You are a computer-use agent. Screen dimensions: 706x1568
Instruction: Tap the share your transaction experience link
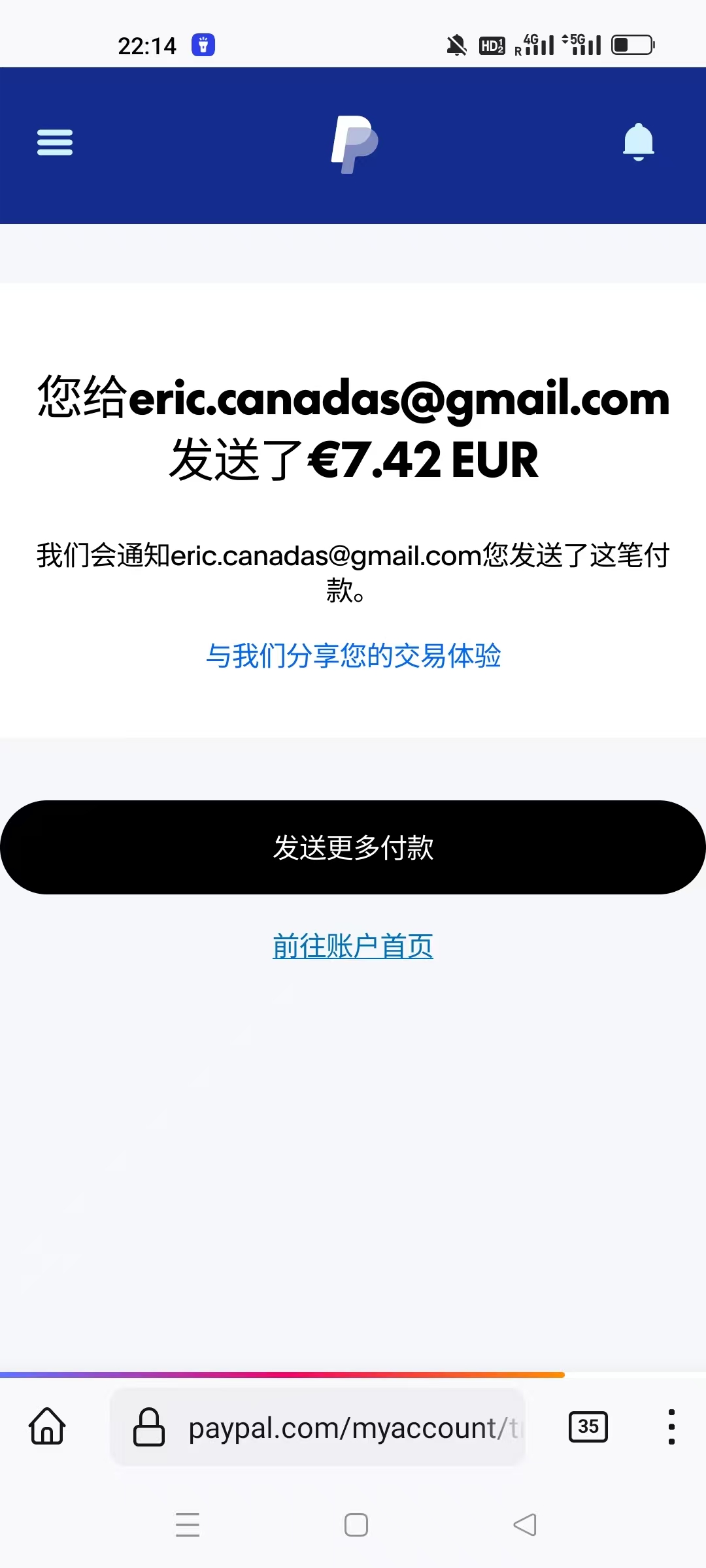(353, 655)
